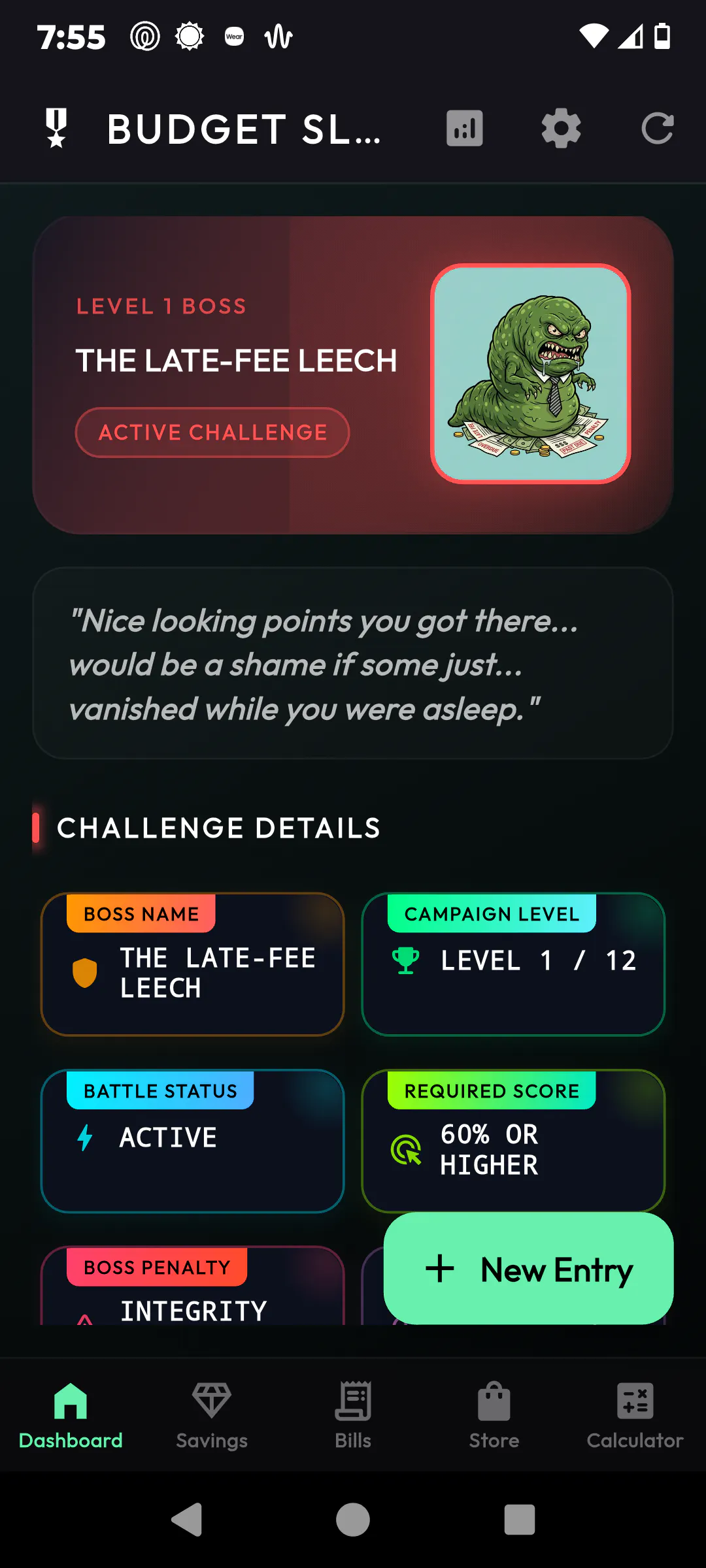Open the statistics chart icon
706x1568 pixels.
pos(464,128)
